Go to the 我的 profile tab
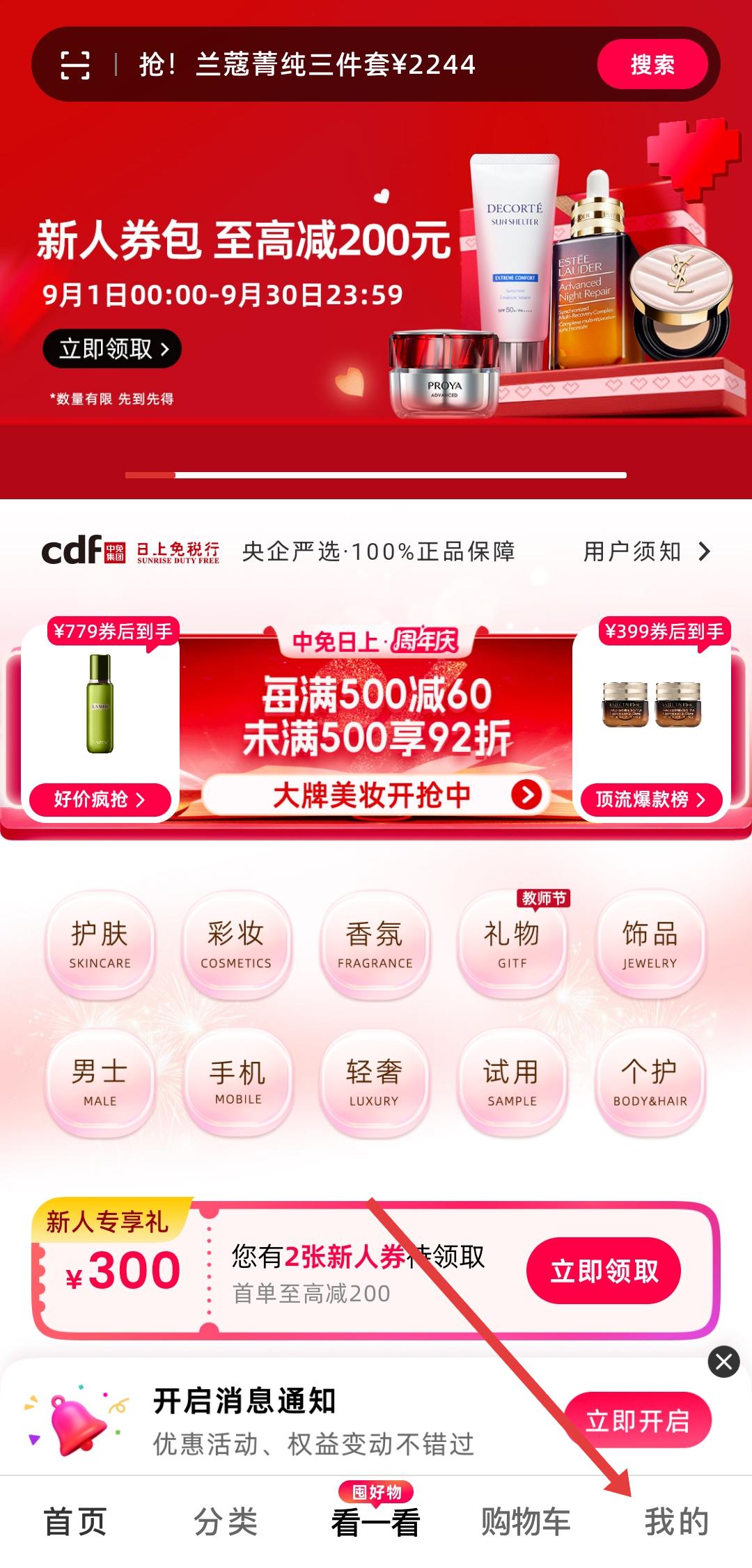 676,1521
